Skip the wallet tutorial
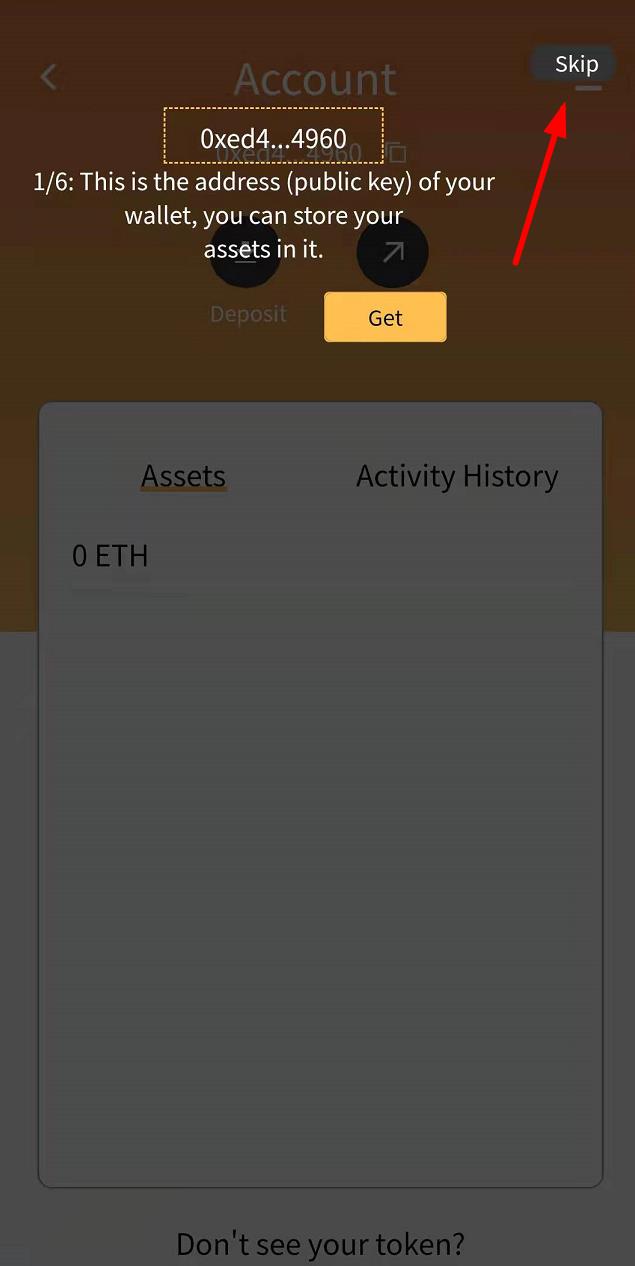The height and width of the screenshot is (1266, 635). click(576, 64)
